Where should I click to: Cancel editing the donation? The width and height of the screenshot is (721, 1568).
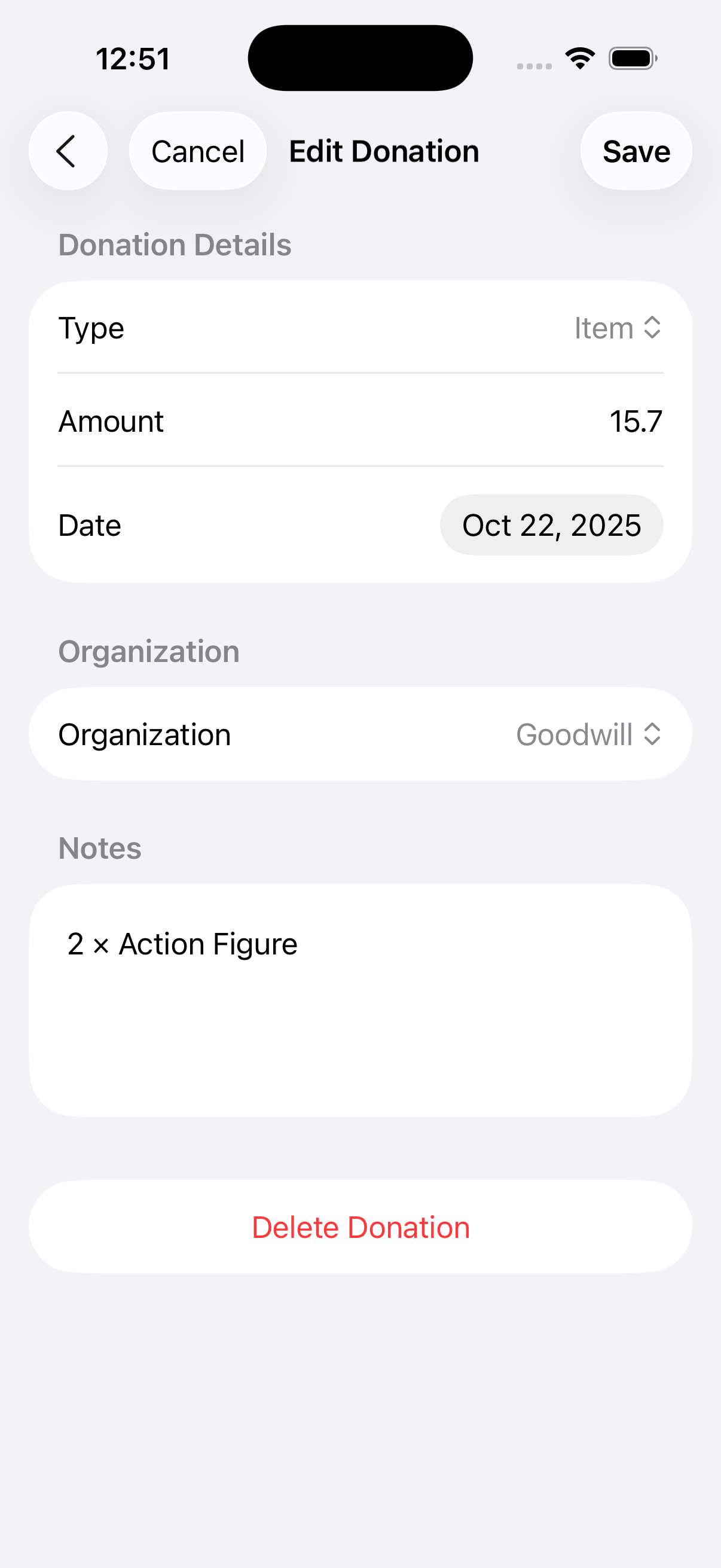197,150
